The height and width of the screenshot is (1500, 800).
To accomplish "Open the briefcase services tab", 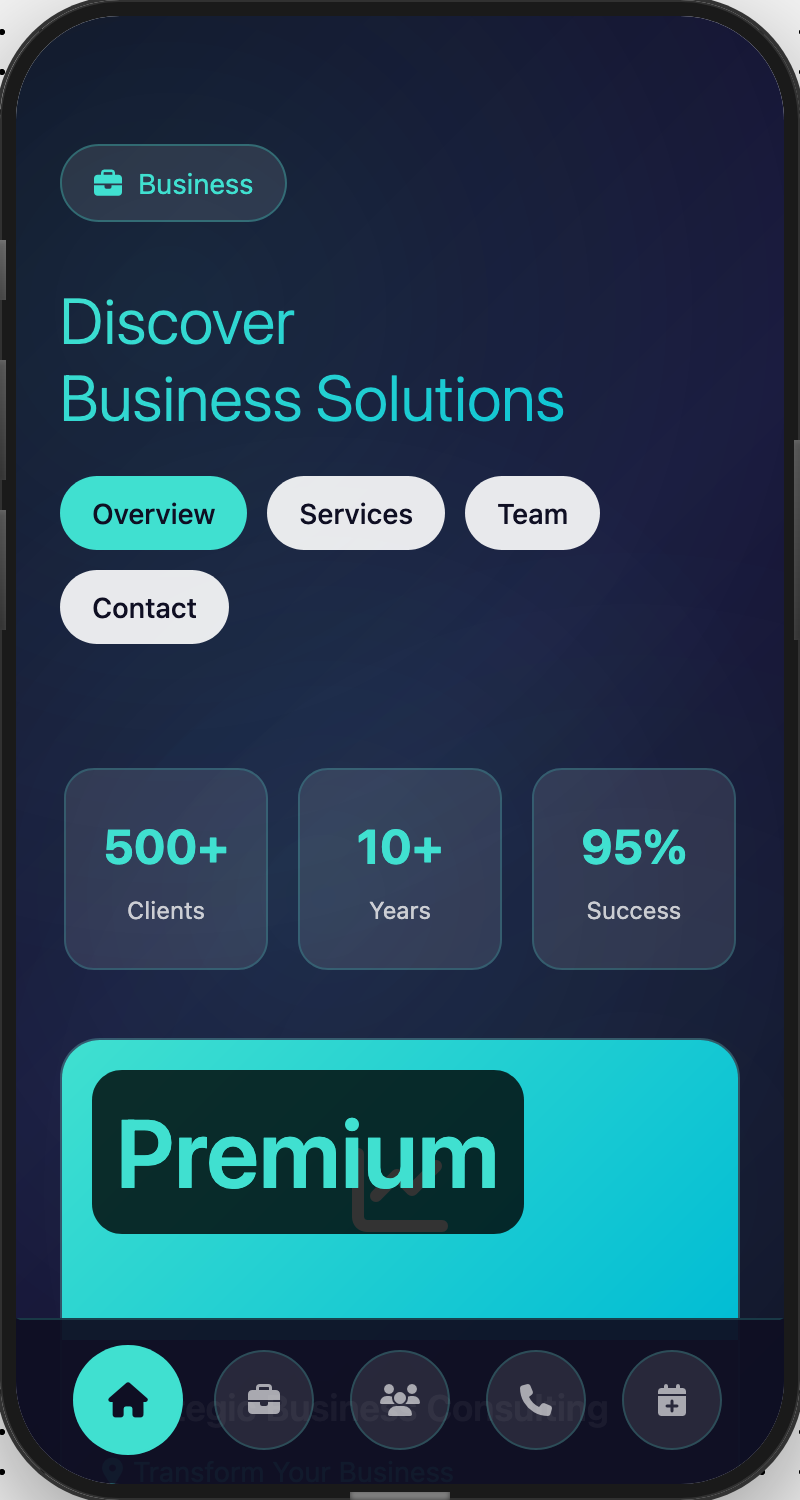I will [x=264, y=1400].
